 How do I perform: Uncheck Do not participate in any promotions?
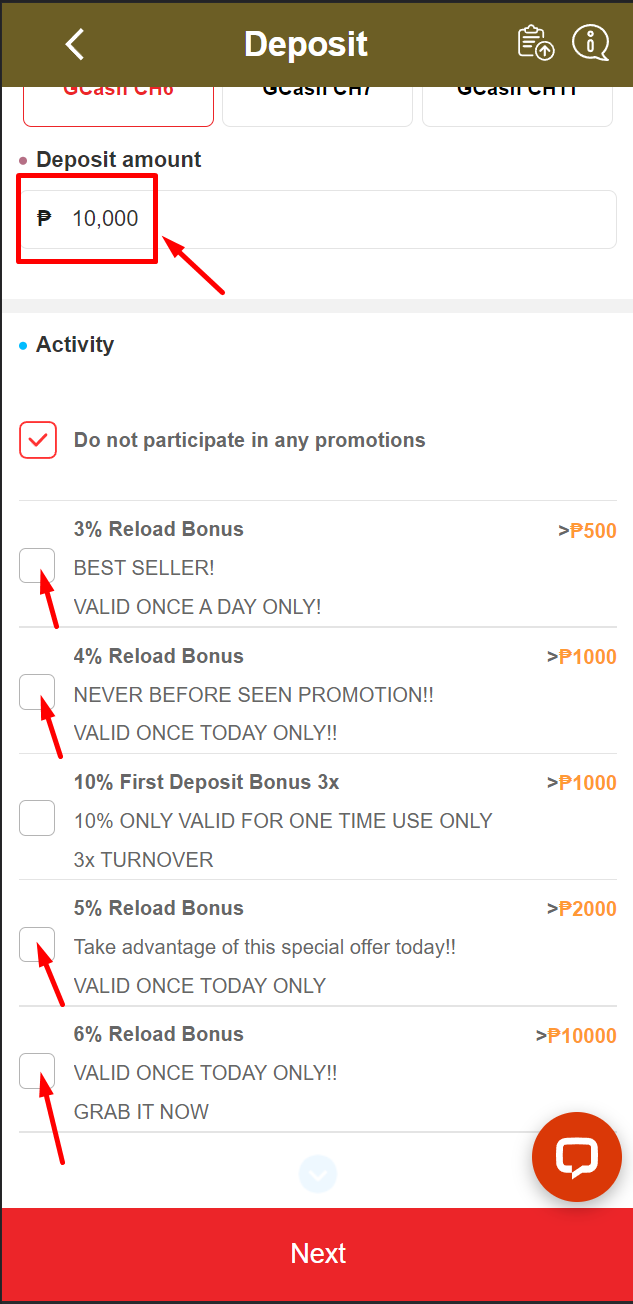tap(38, 440)
